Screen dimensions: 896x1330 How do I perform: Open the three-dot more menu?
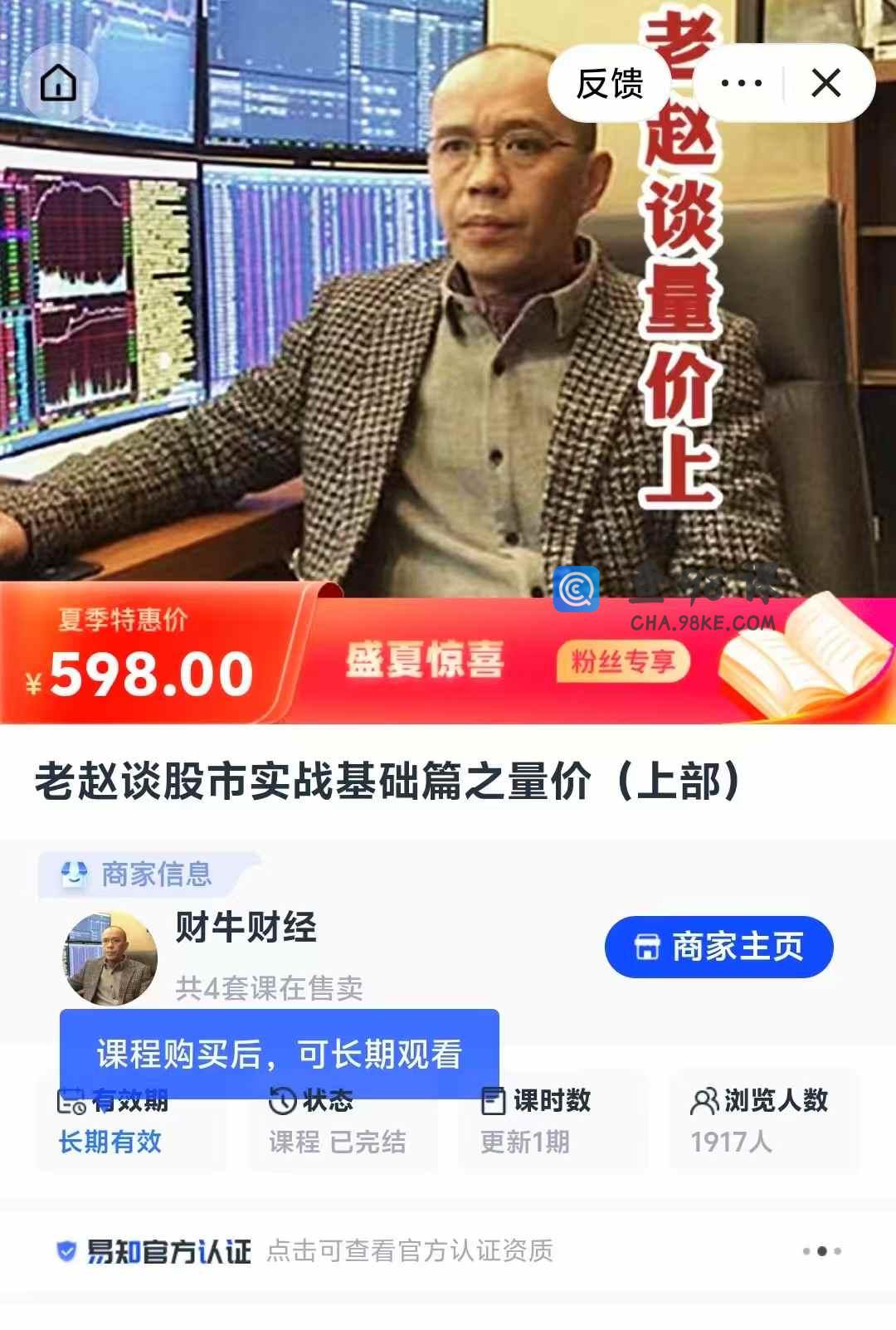click(x=741, y=83)
